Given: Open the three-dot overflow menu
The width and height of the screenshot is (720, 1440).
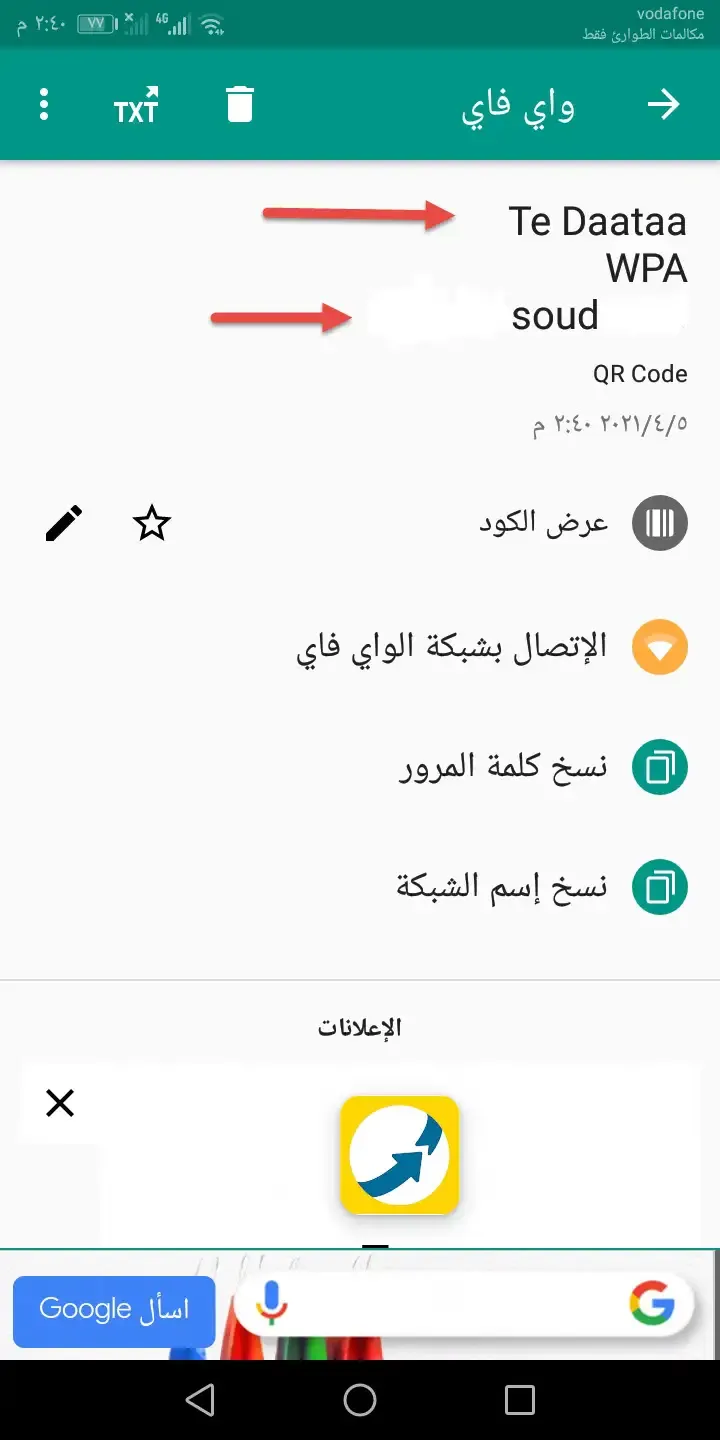Looking at the screenshot, I should (x=44, y=105).
